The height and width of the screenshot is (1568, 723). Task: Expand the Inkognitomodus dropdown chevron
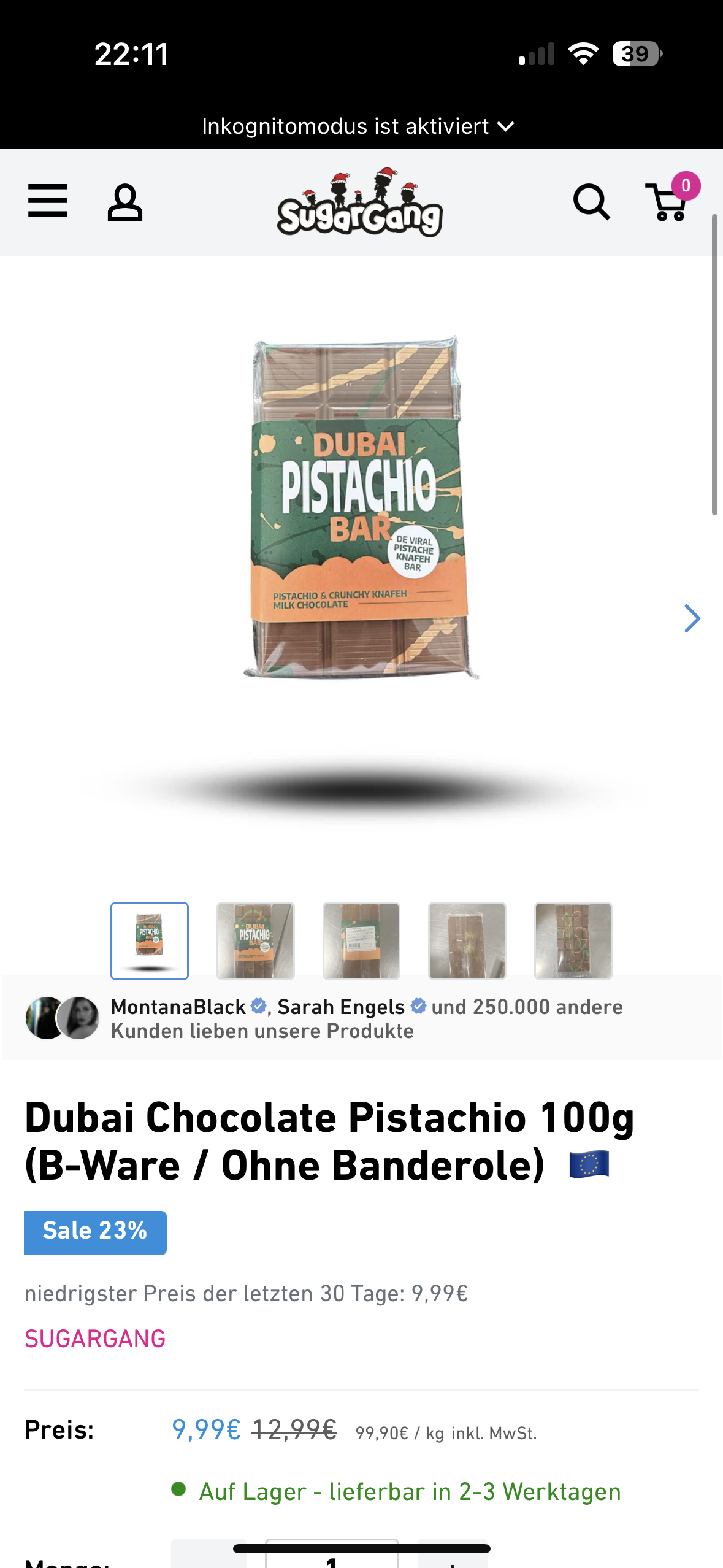[x=505, y=127]
